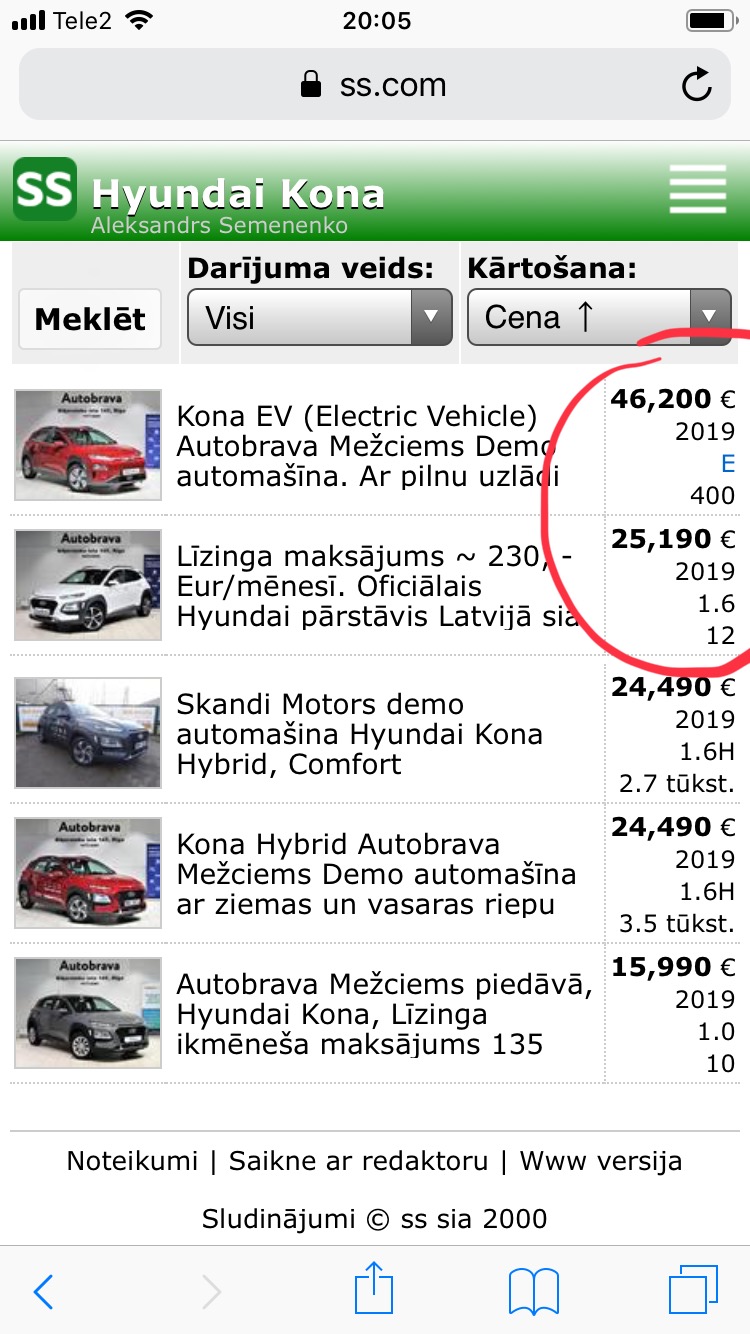Screen dimensions: 750x1334
Task: Tap the Meklēt search button
Action: (90, 319)
